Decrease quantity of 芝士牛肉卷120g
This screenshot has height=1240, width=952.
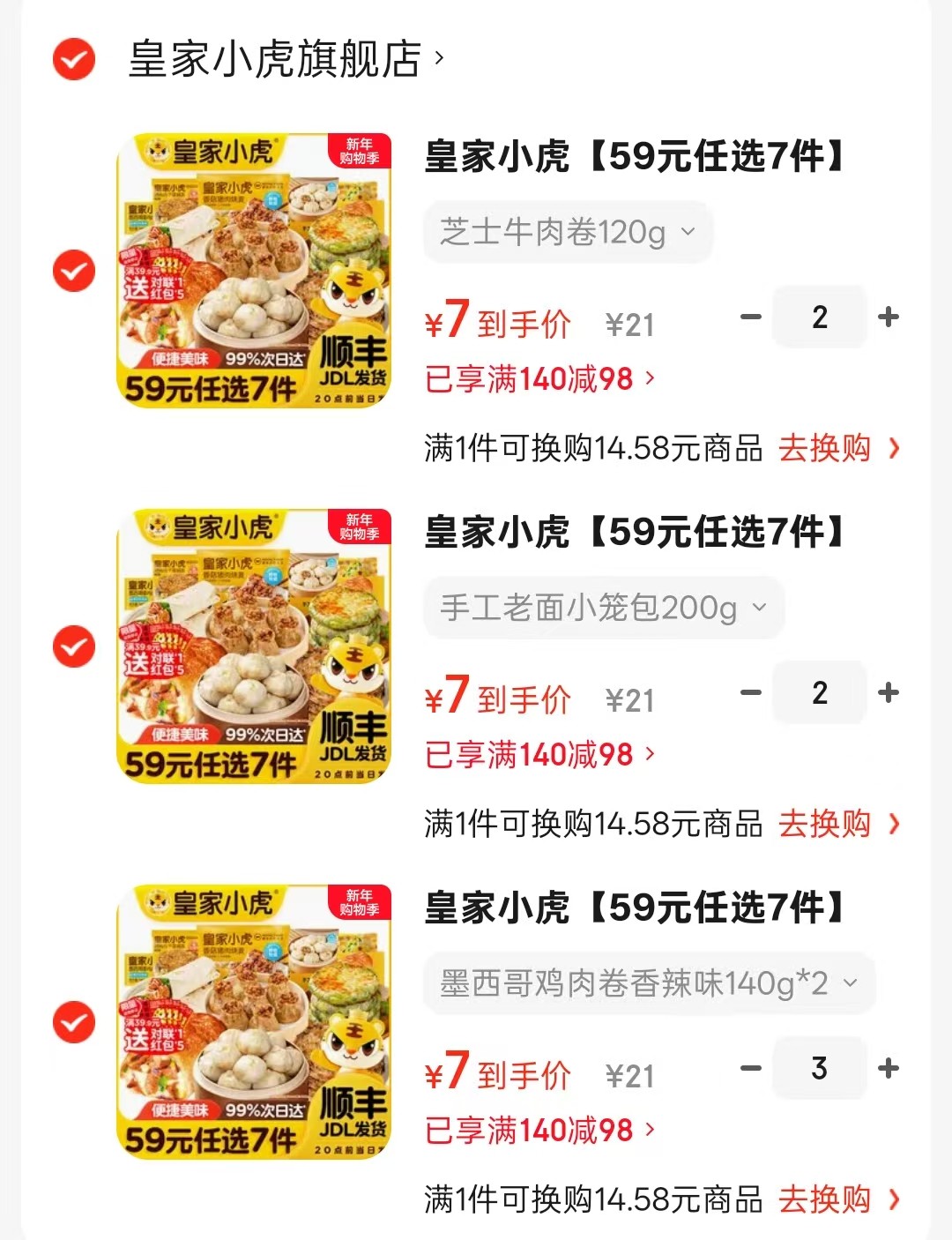coord(751,317)
